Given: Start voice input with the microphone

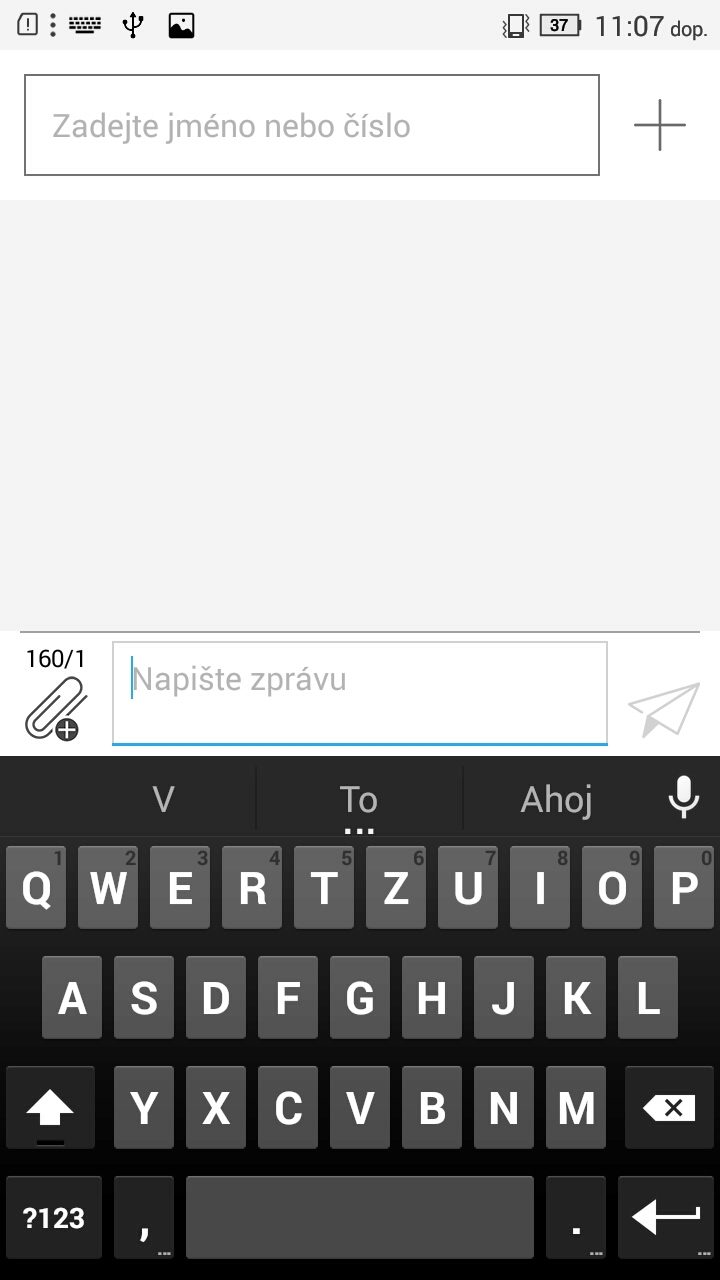Looking at the screenshot, I should 684,798.
